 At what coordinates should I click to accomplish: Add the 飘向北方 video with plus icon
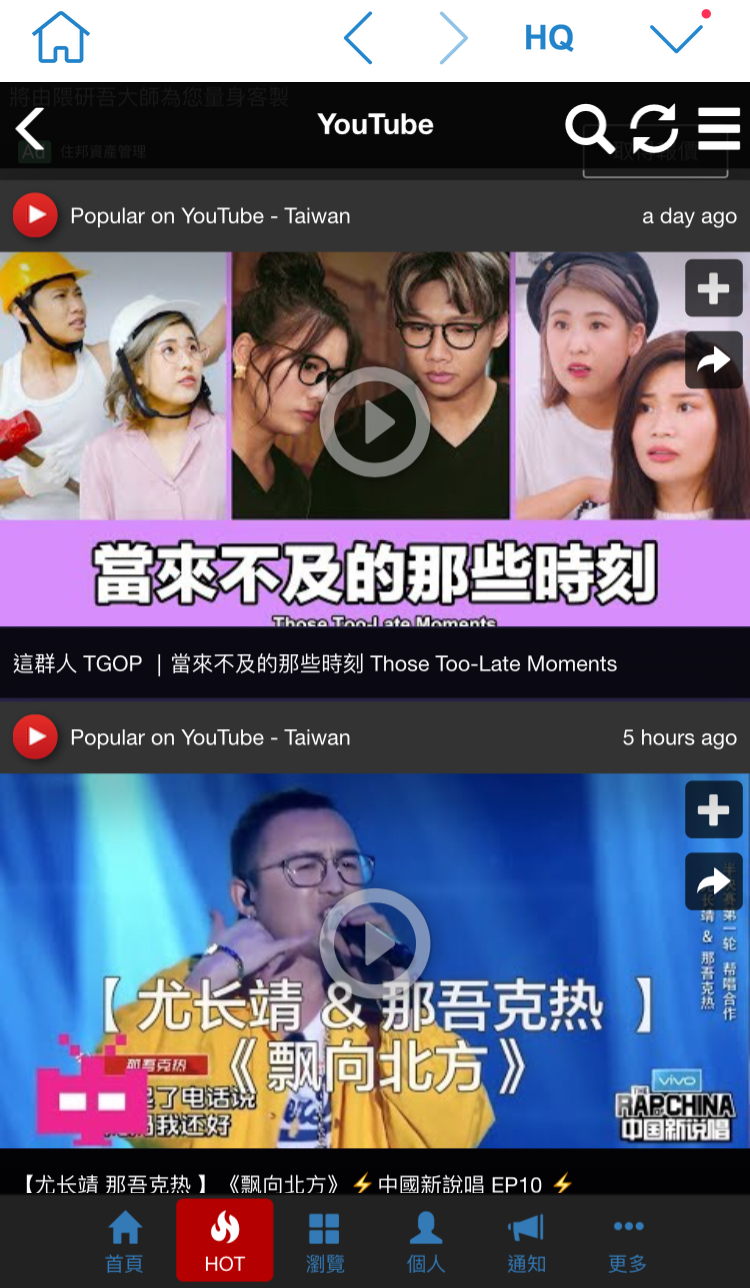pyautogui.click(x=713, y=810)
